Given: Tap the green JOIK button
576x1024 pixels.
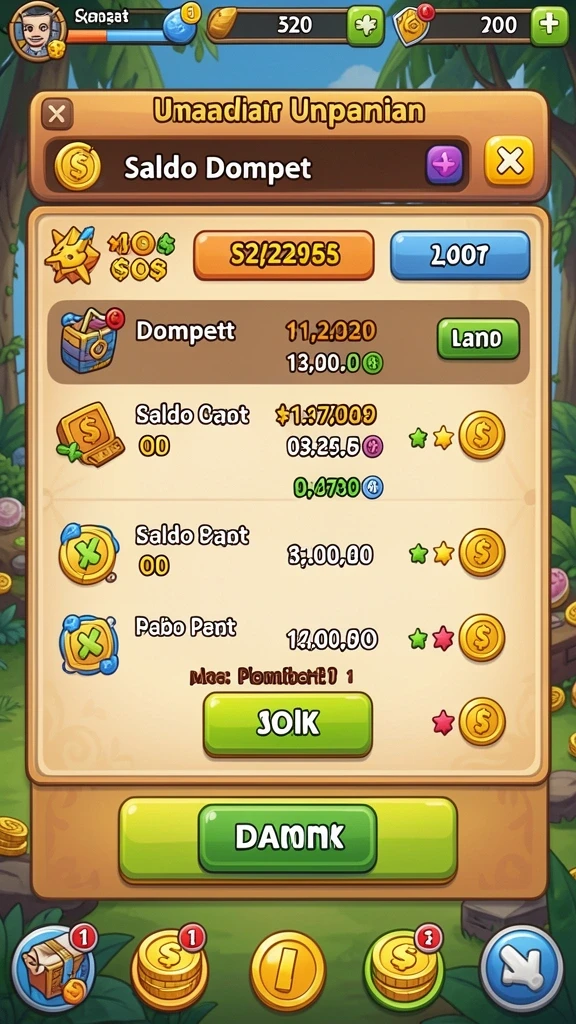Looking at the screenshot, I should click(x=288, y=724).
